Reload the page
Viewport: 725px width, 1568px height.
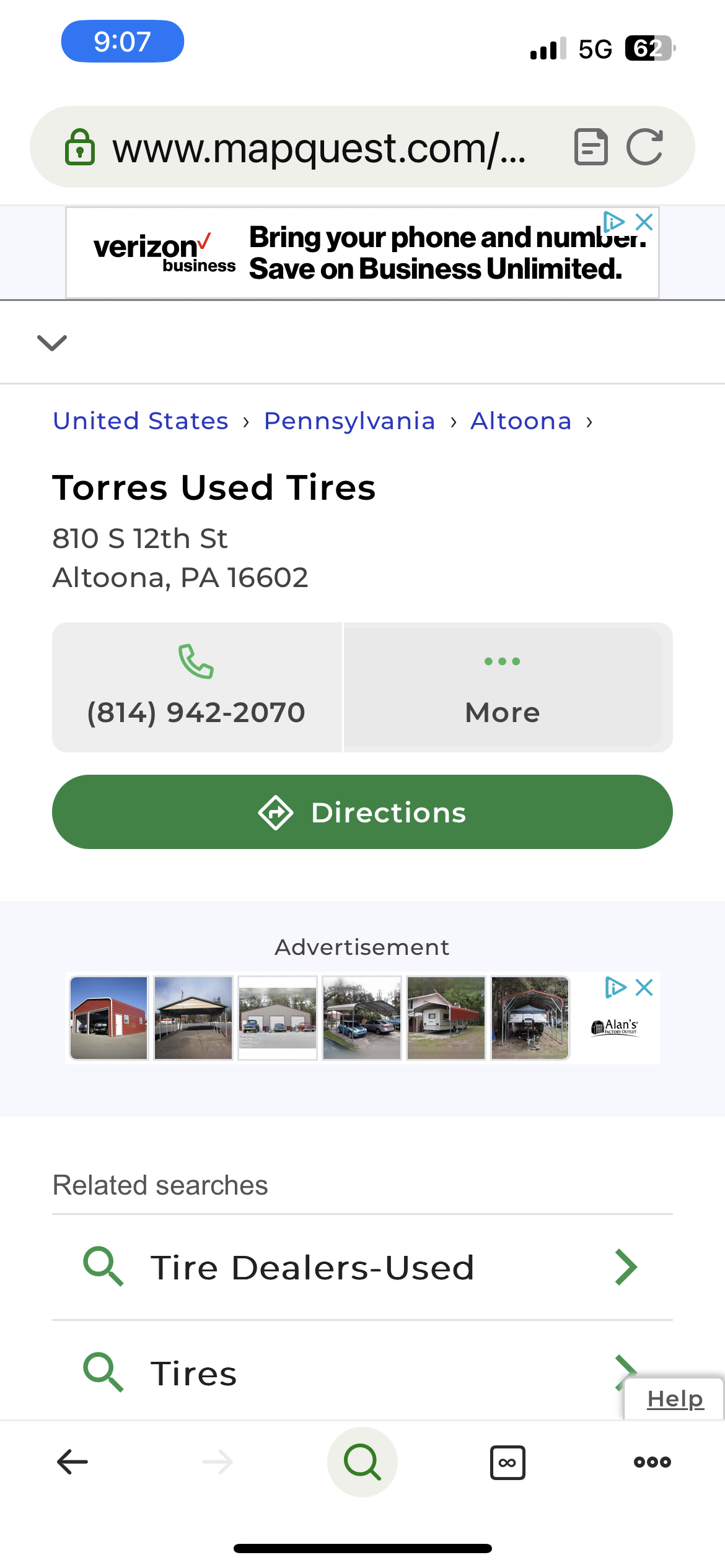(x=644, y=147)
